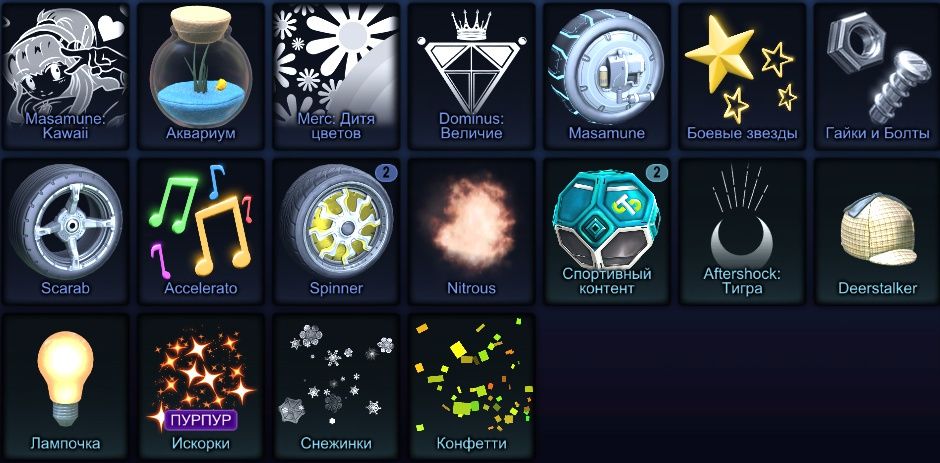Select the Снежинки trail item

pyautogui.click(x=336, y=385)
